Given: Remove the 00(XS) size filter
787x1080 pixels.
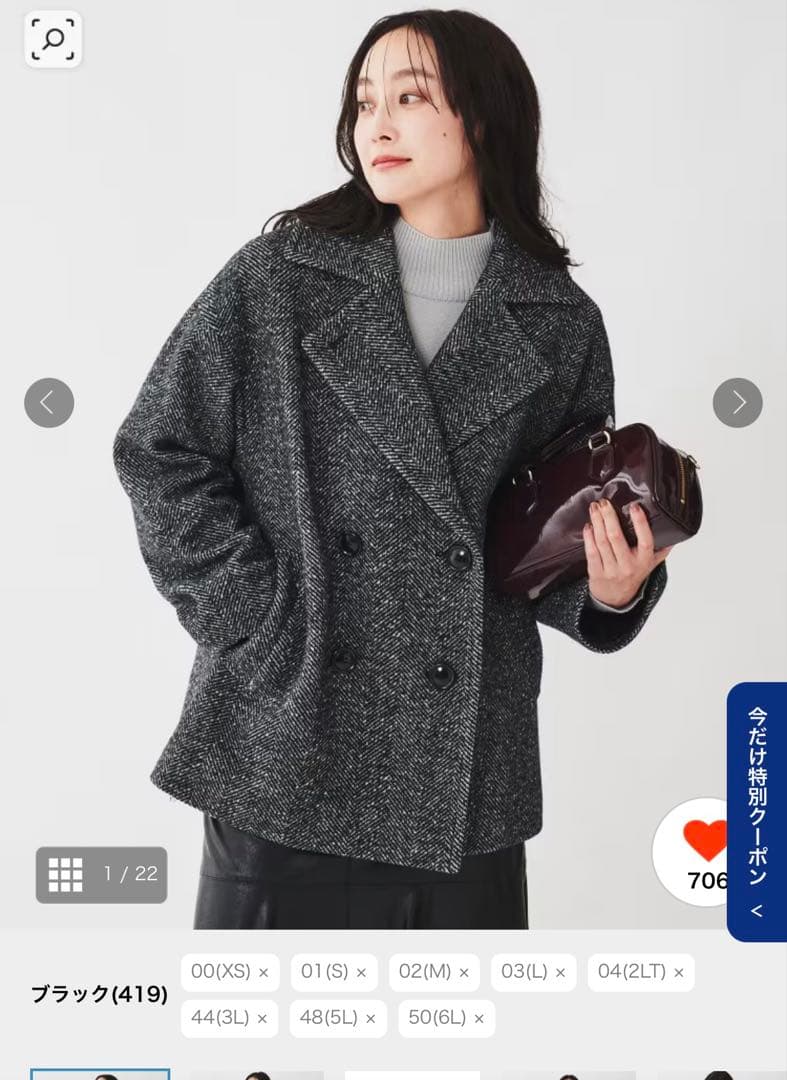Looking at the screenshot, I should (262, 971).
